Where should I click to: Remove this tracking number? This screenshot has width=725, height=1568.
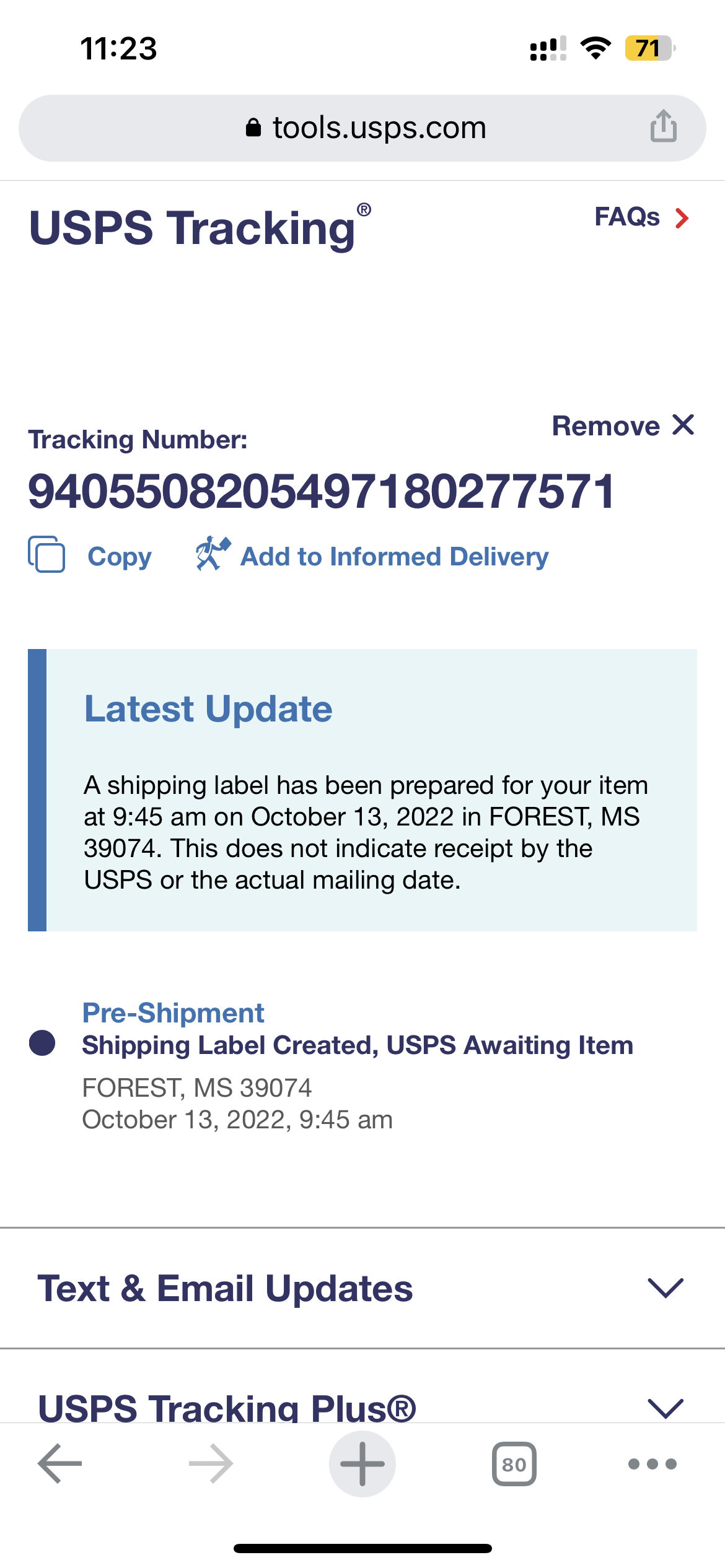(623, 426)
